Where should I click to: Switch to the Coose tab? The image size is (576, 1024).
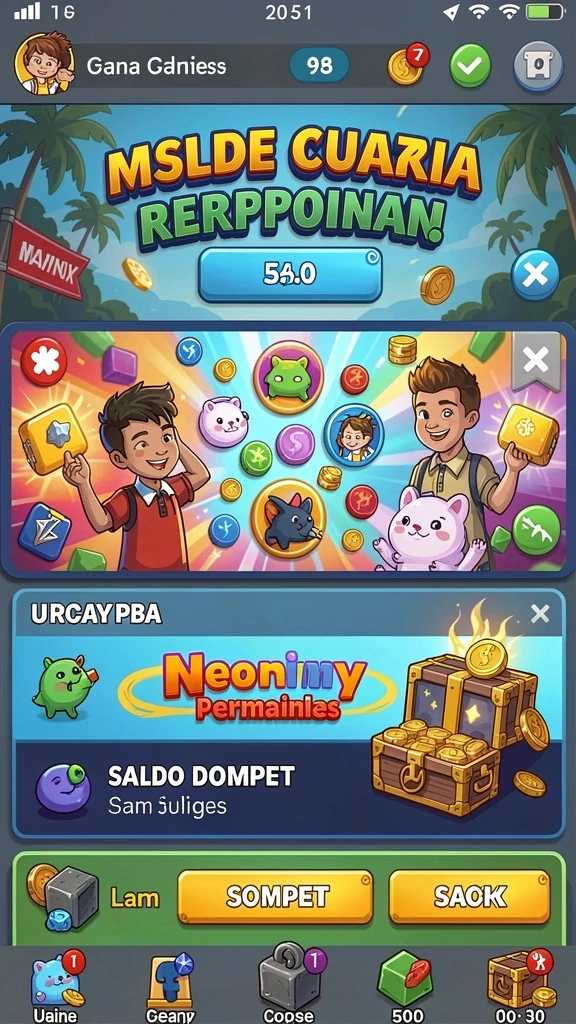288,985
